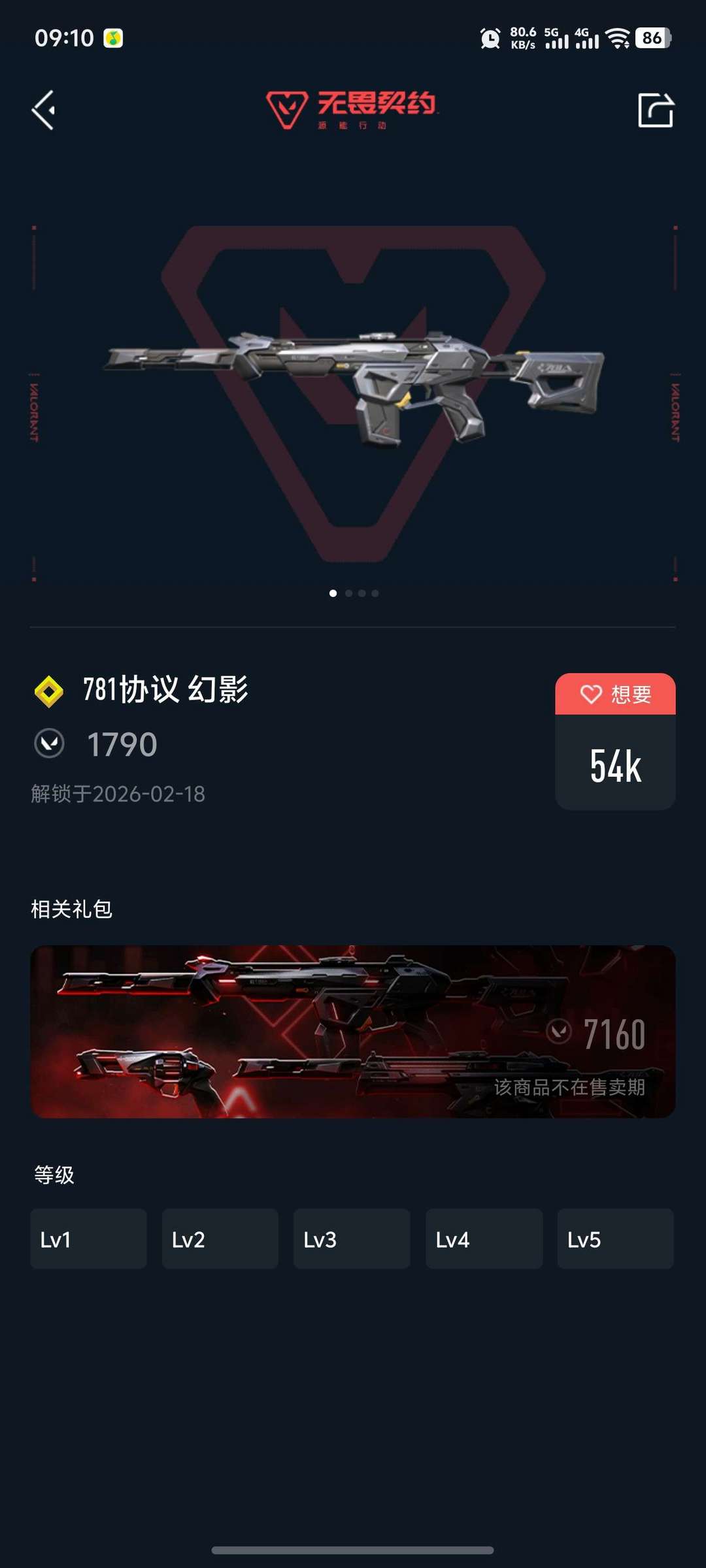
Task: Click the carousel page indicator strip
Action: [353, 593]
